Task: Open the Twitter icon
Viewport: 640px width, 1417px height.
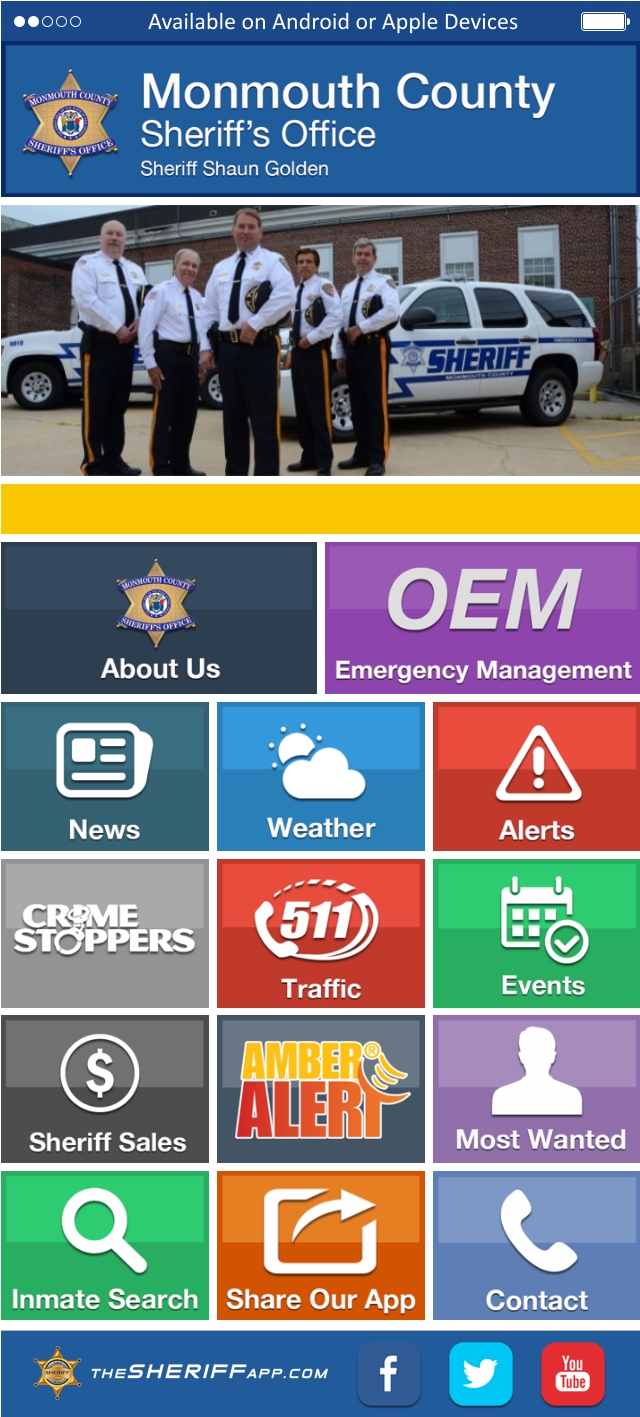Action: [480, 1375]
